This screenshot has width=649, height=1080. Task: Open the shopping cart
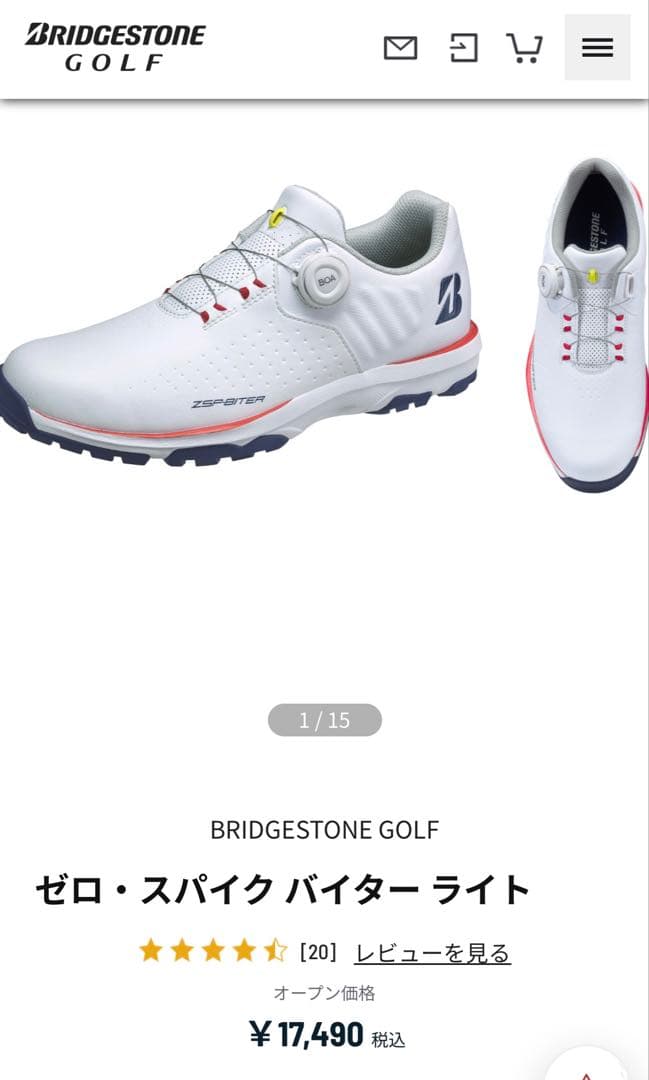pos(524,48)
